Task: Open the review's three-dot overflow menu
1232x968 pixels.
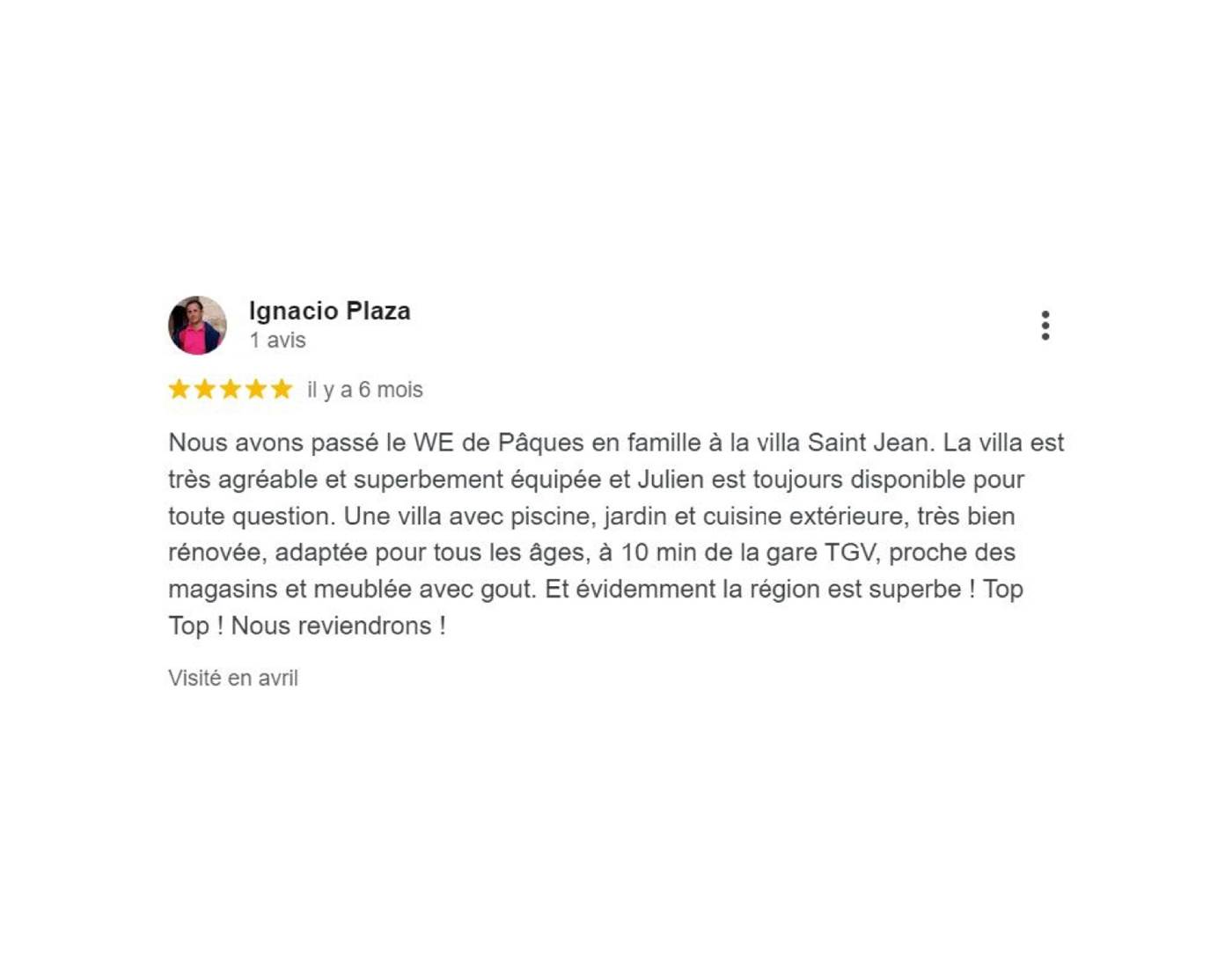Action: (1045, 326)
